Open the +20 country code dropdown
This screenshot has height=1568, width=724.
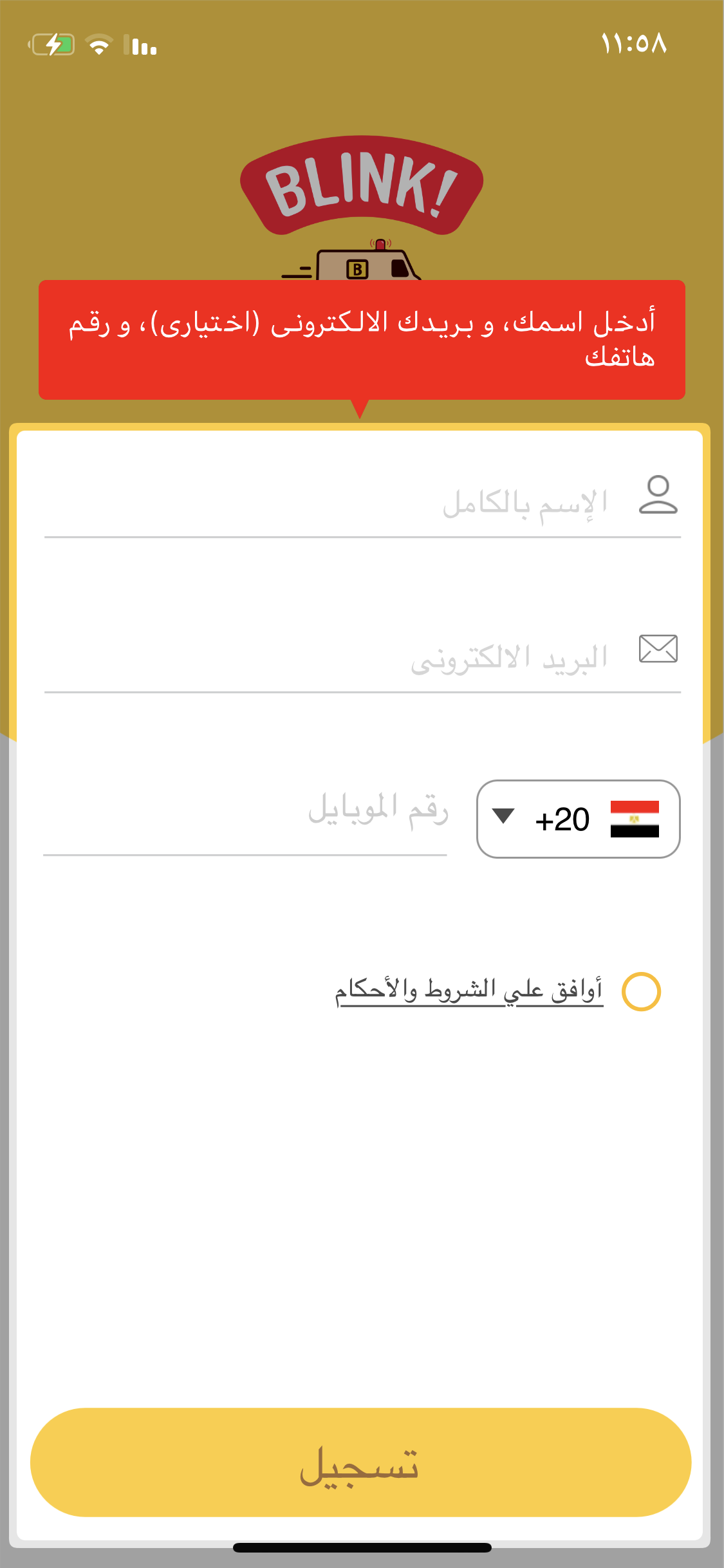578,819
